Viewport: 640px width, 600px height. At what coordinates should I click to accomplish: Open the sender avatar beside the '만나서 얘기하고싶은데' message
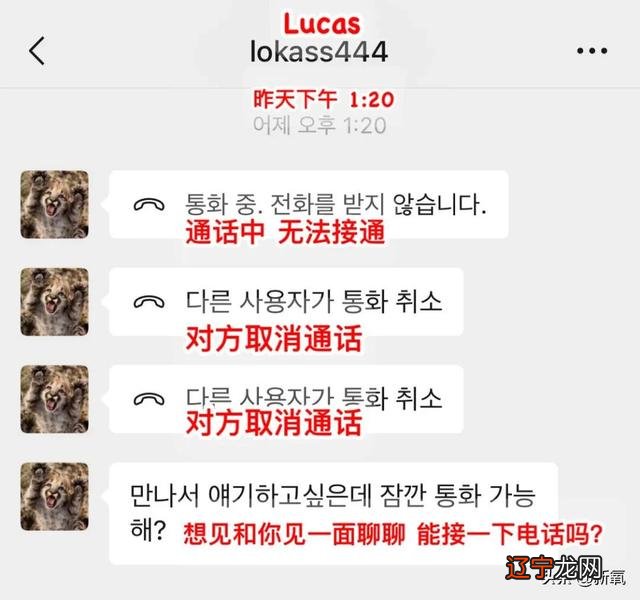pyautogui.click(x=55, y=495)
